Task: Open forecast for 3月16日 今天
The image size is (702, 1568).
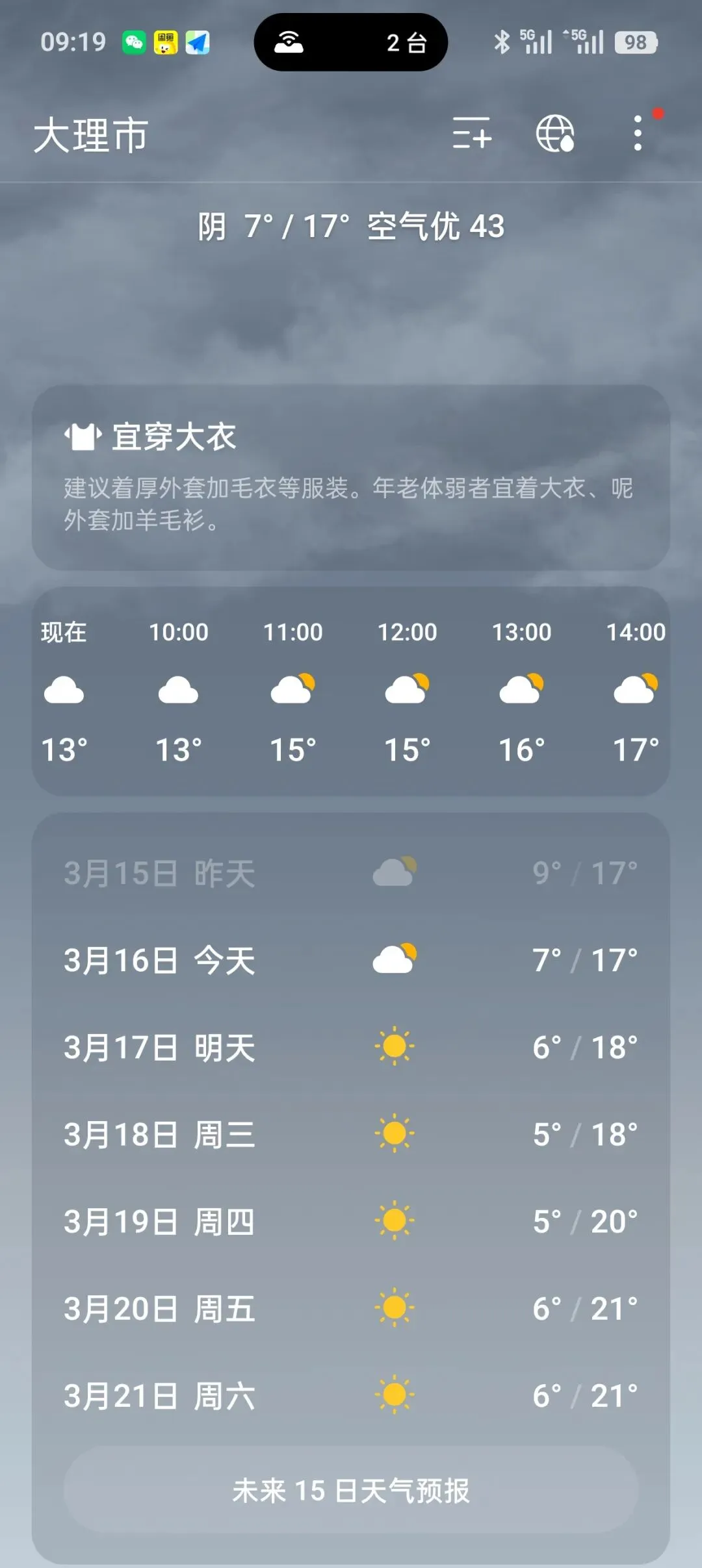Action: [x=351, y=960]
